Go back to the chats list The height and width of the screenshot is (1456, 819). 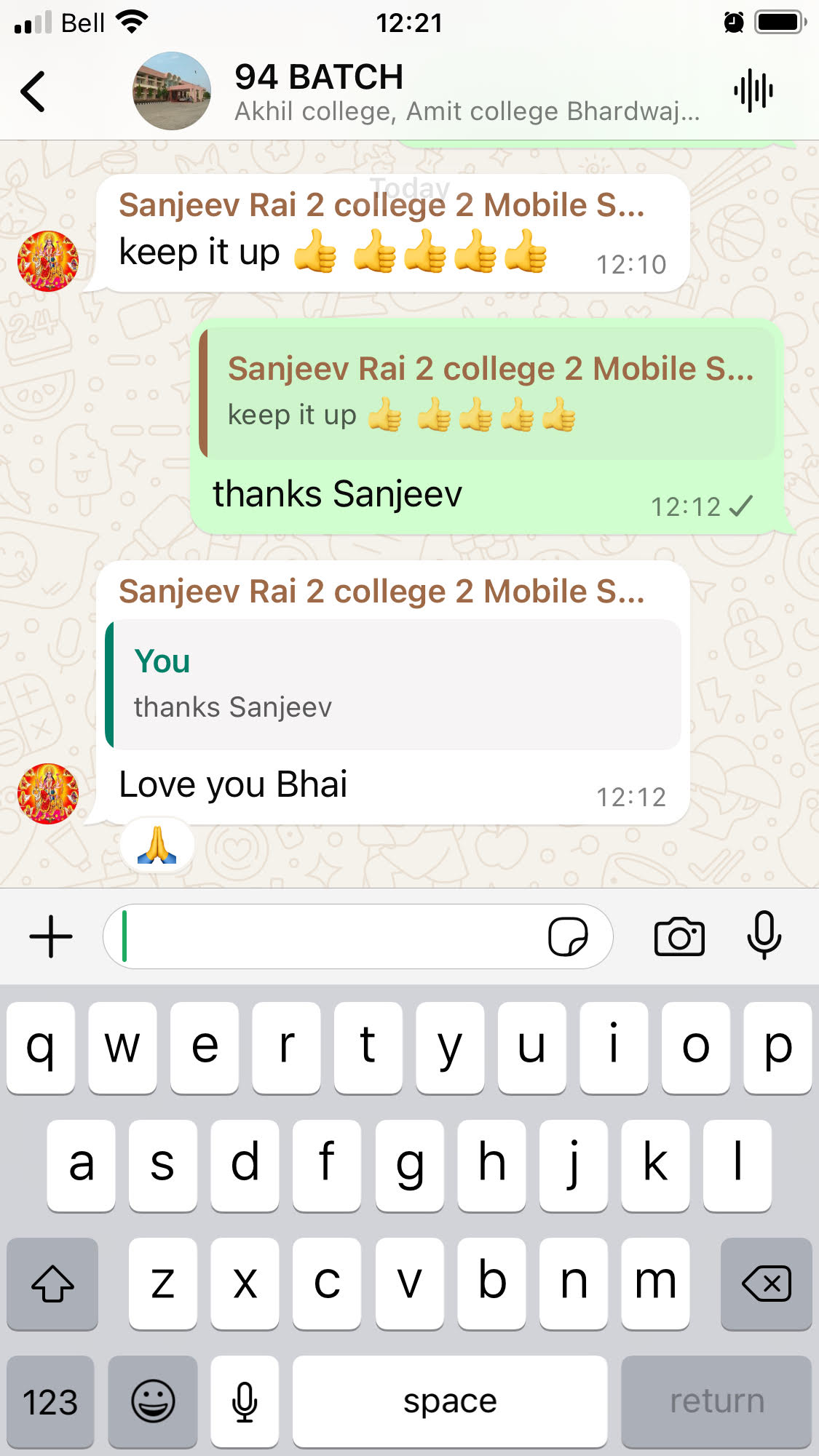33,92
